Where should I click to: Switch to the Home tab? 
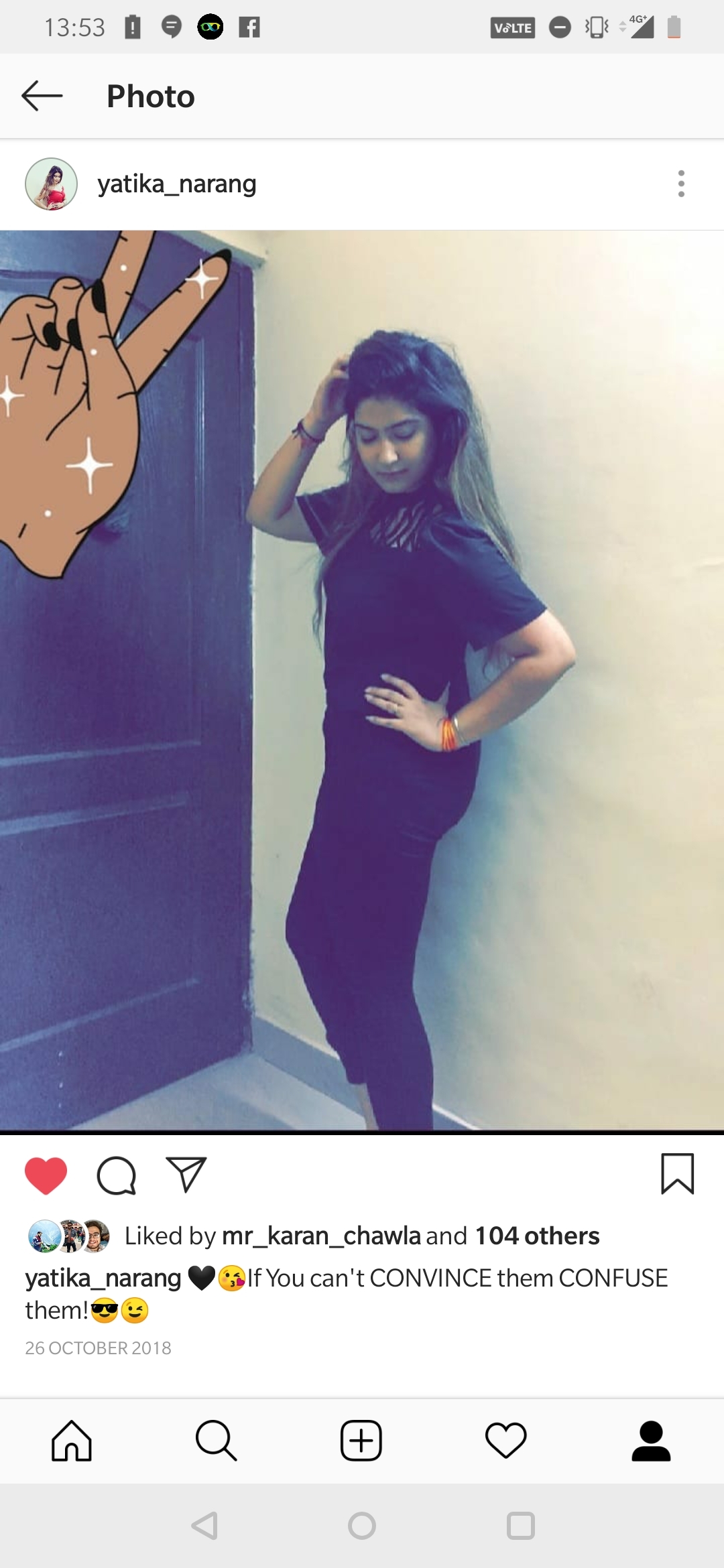[72, 1441]
